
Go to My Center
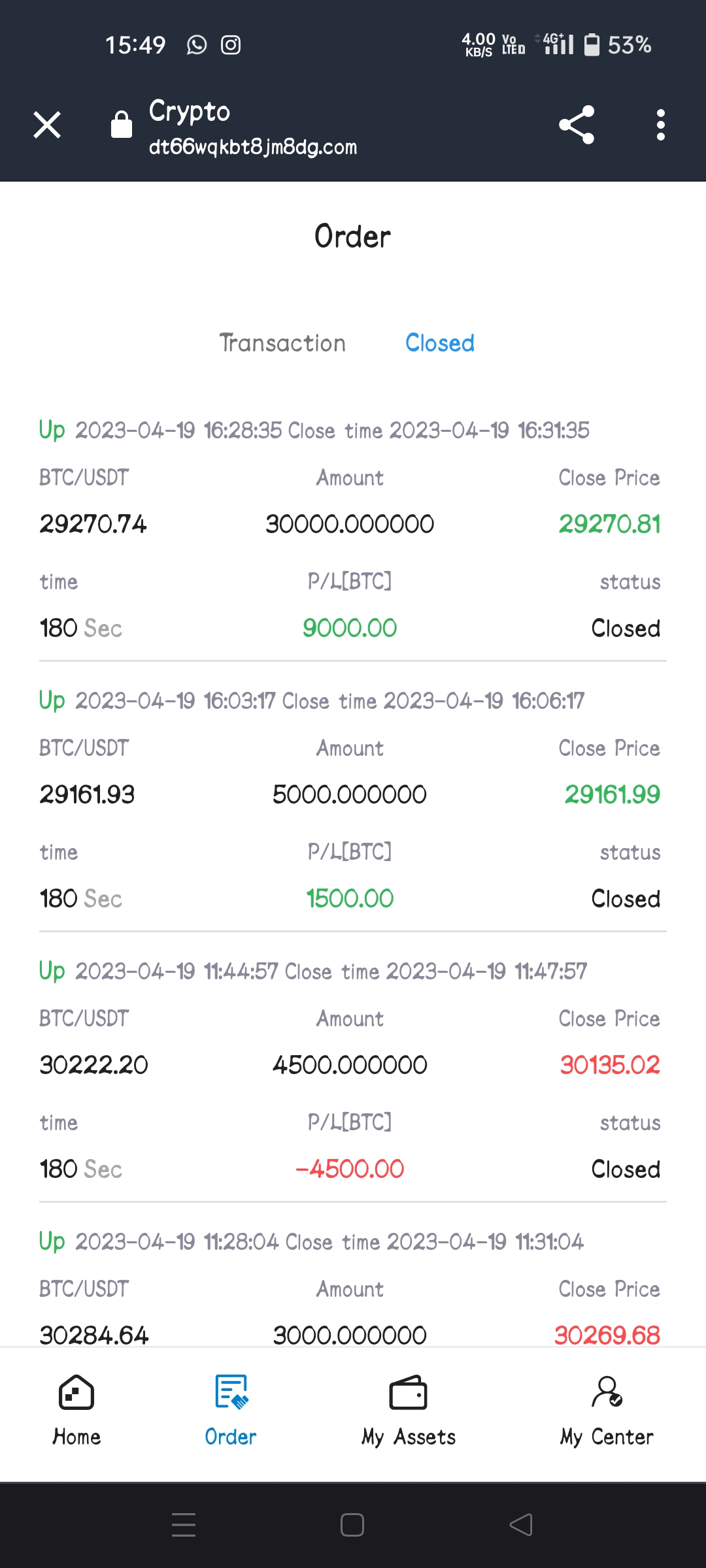point(607,1410)
